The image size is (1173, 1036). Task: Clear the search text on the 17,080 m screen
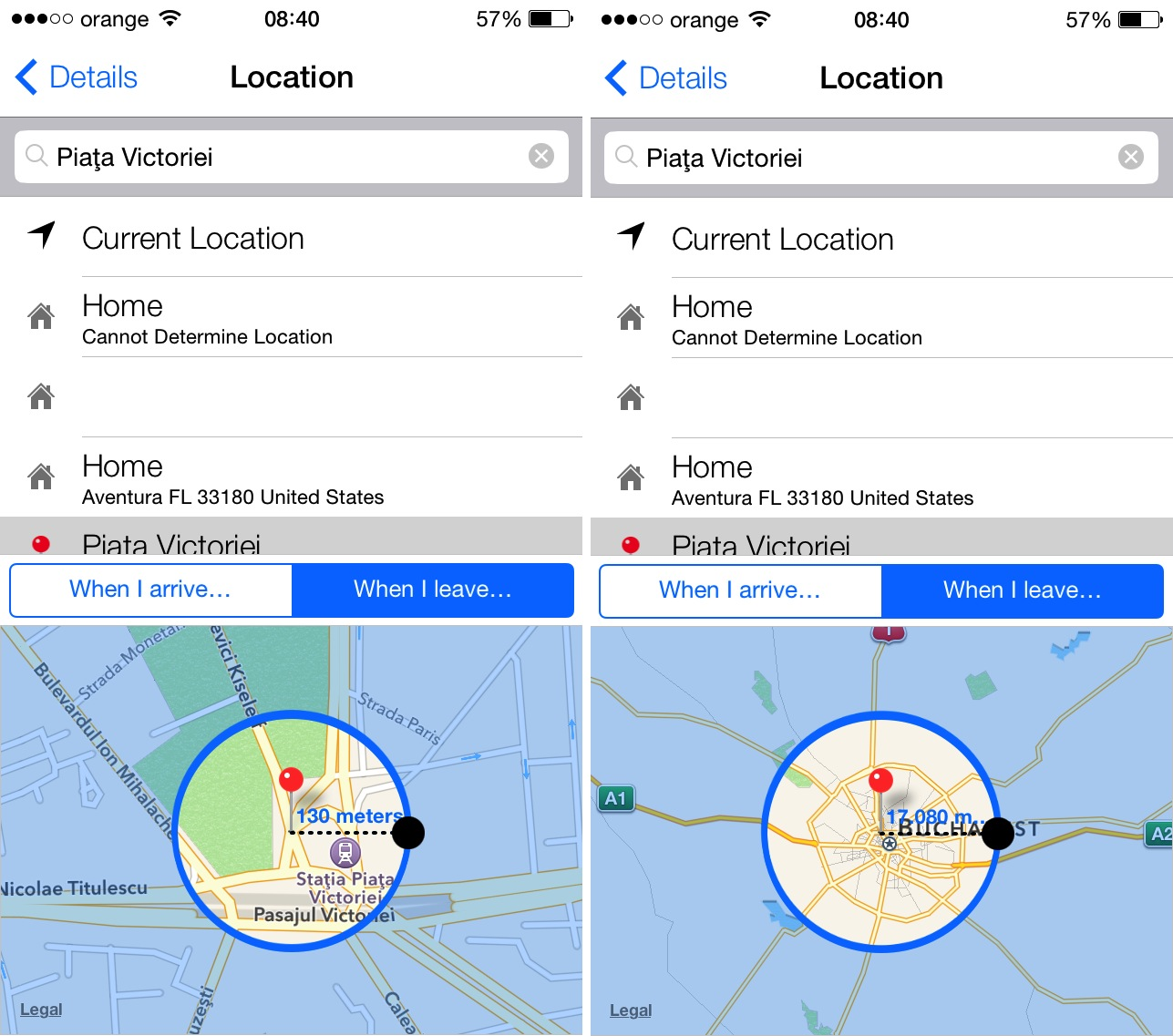coord(1131,158)
